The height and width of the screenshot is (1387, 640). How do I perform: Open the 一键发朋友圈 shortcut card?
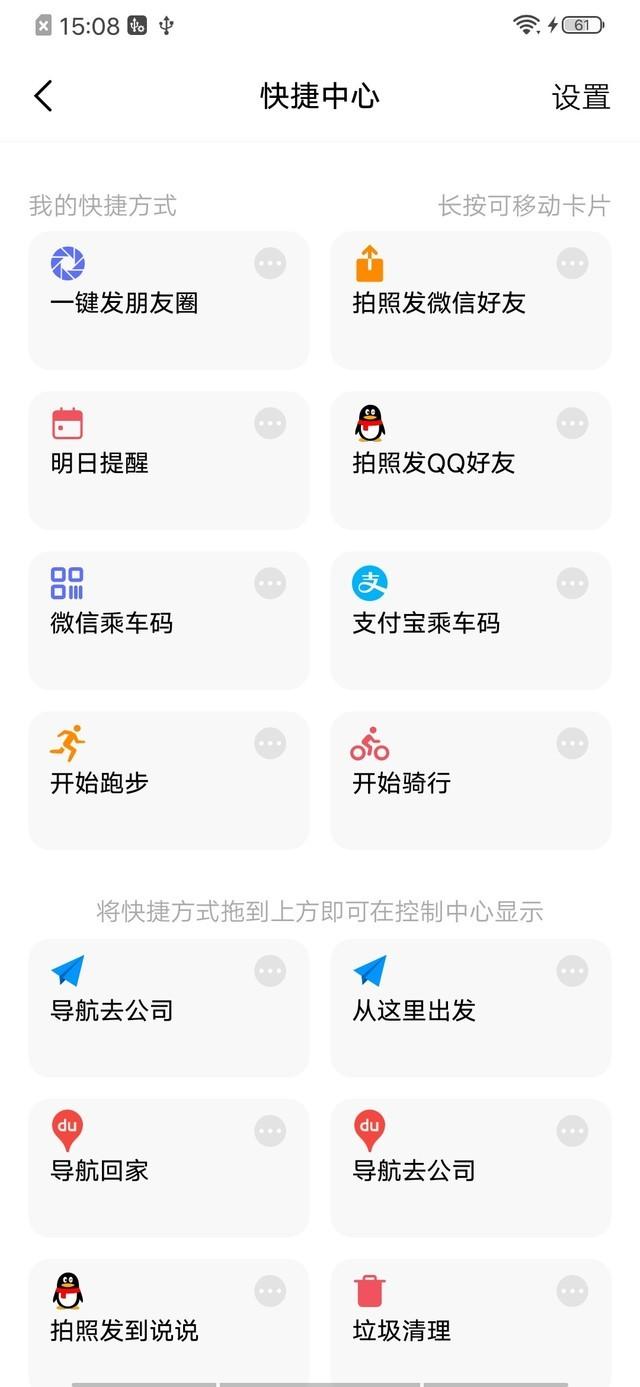tap(169, 301)
